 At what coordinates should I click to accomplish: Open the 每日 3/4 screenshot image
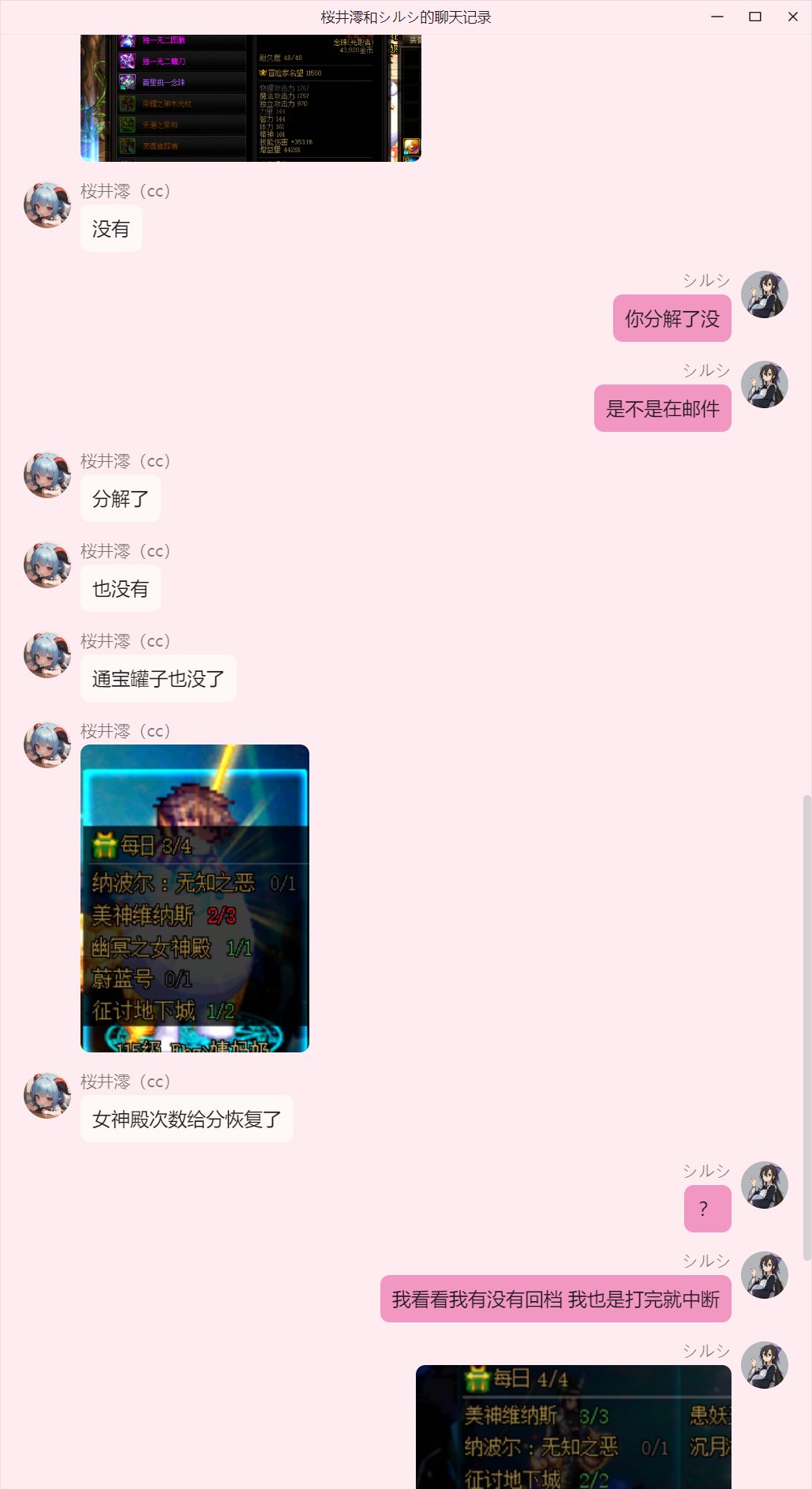pyautogui.click(x=194, y=898)
